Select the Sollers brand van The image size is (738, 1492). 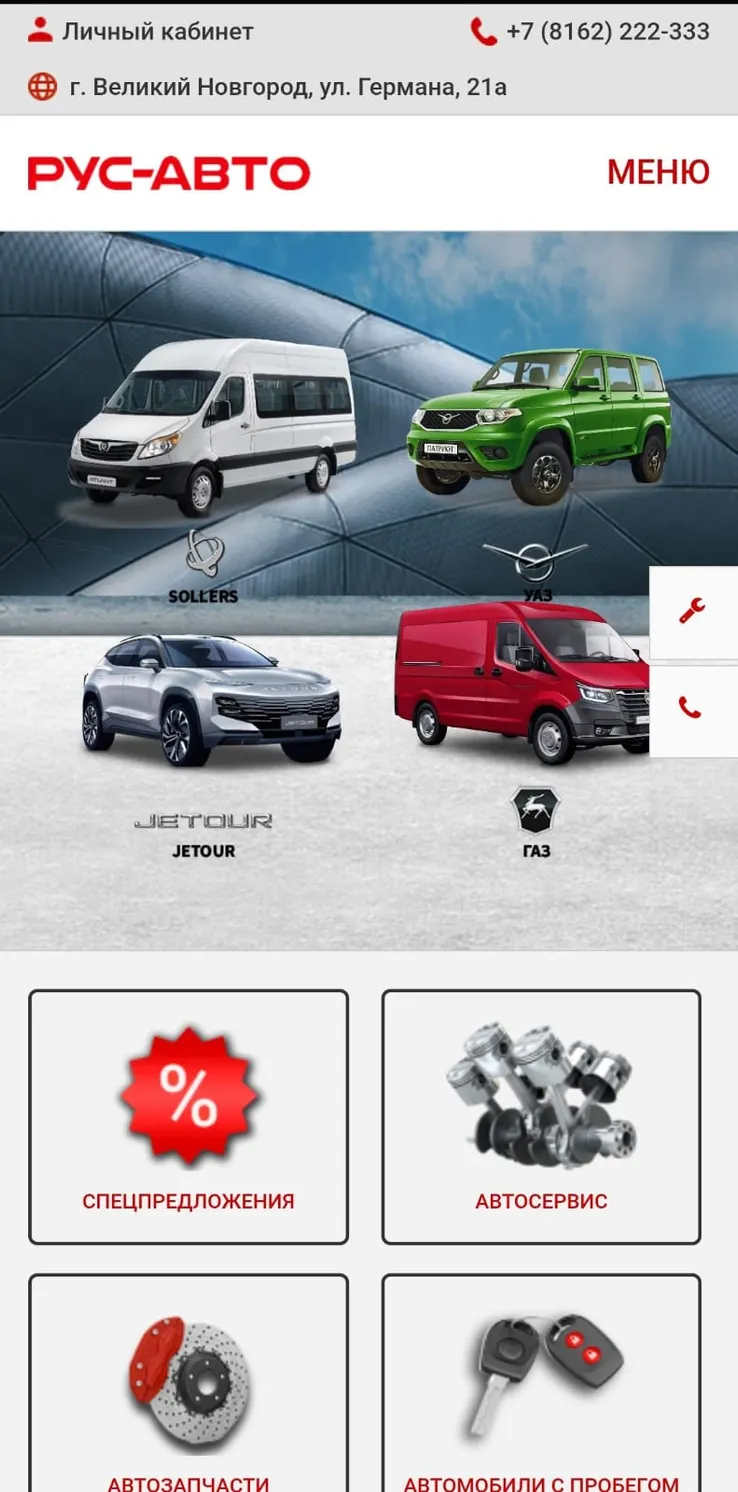coord(211,470)
